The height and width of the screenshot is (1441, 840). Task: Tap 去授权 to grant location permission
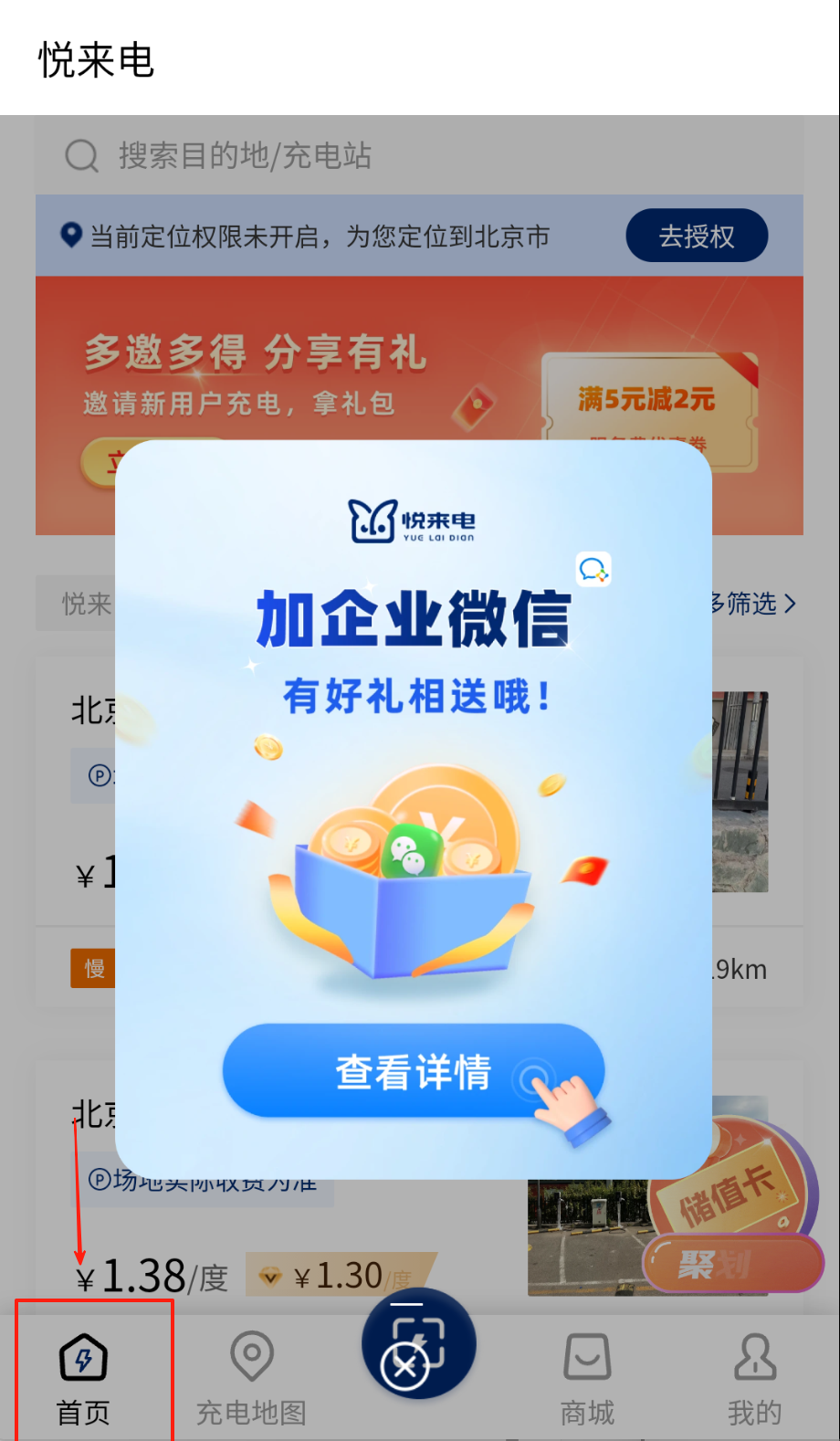pyautogui.click(x=696, y=237)
